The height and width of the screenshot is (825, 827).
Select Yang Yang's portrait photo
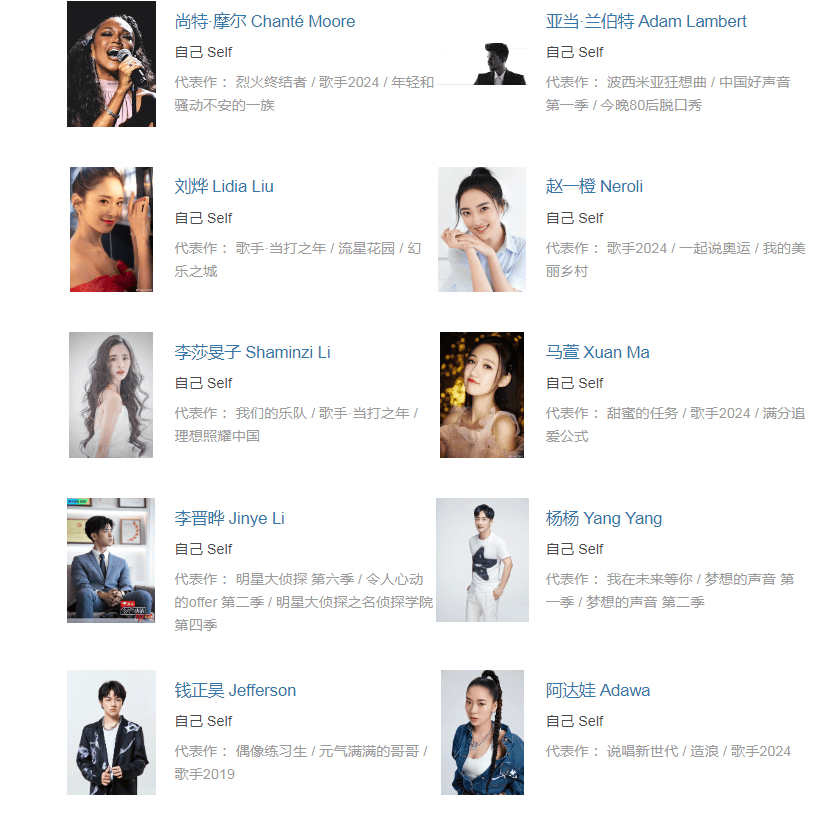pos(482,560)
